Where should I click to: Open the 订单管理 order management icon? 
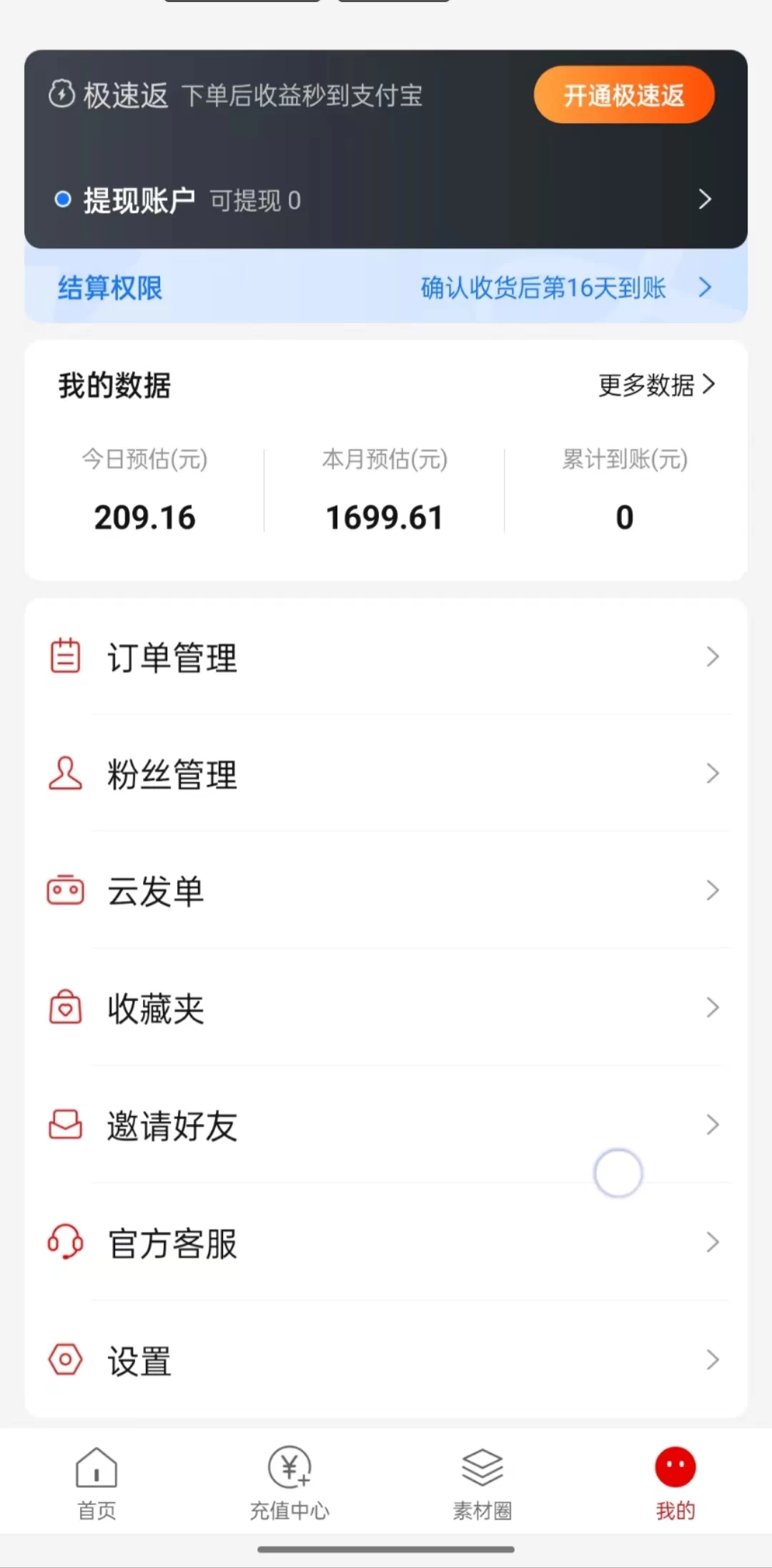tap(65, 656)
